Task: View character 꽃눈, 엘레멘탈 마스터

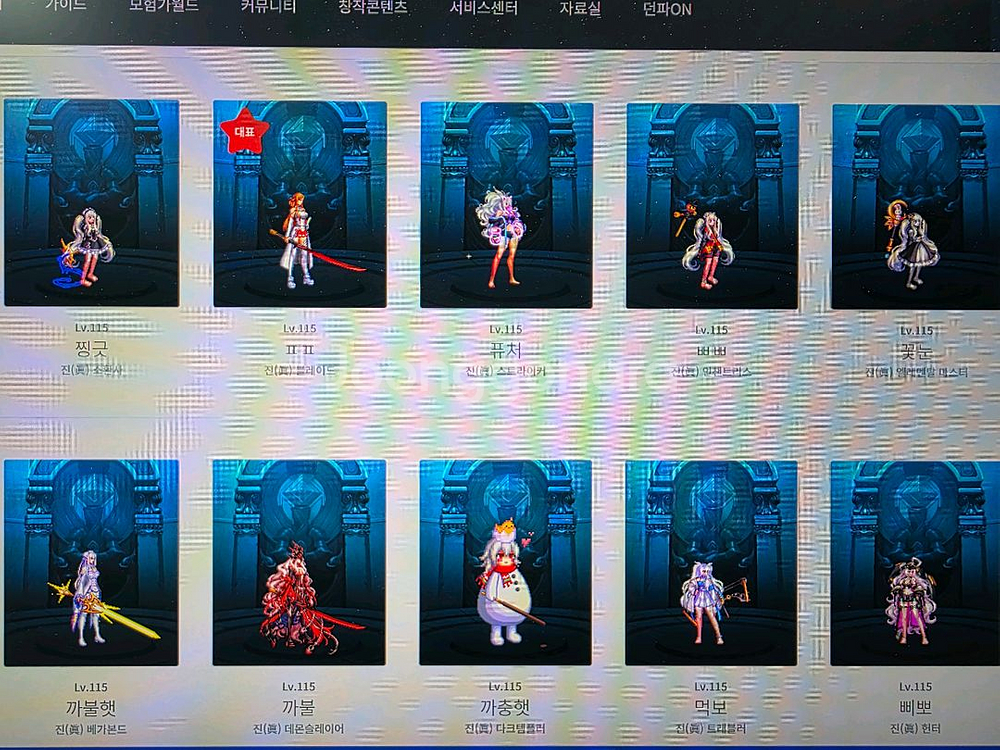Action: pyautogui.click(x=916, y=207)
